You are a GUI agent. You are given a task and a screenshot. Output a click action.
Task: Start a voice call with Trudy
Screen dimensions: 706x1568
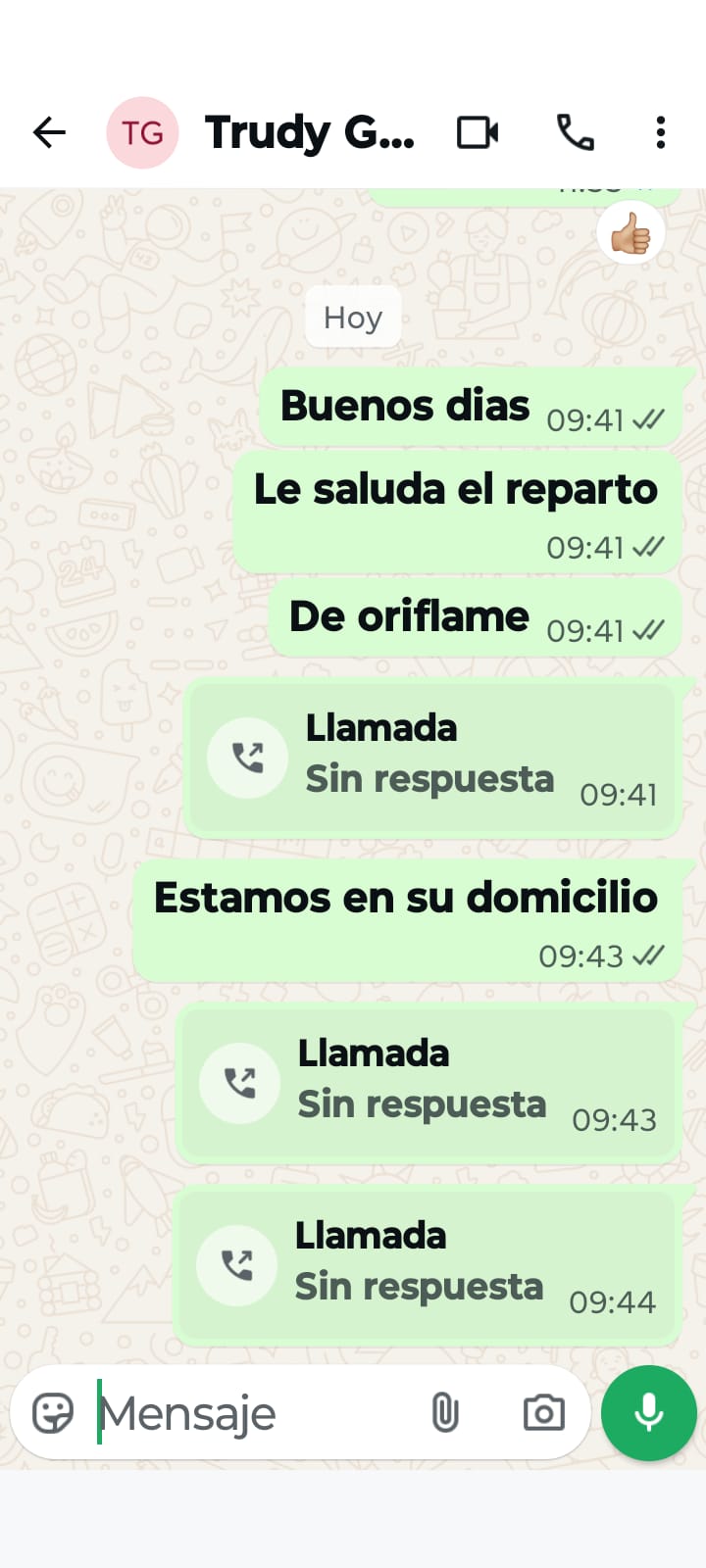pyautogui.click(x=576, y=132)
